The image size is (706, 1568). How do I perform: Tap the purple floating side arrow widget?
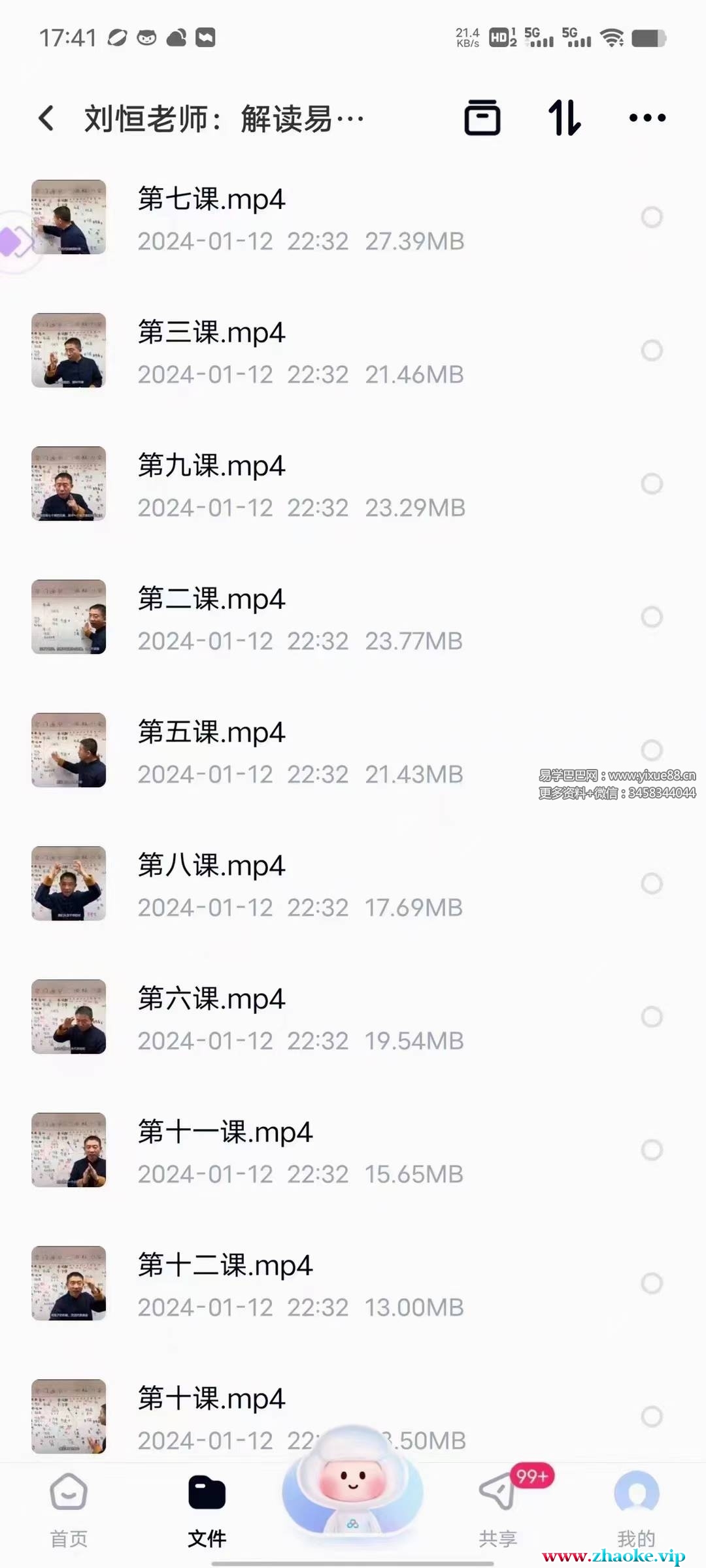14,242
